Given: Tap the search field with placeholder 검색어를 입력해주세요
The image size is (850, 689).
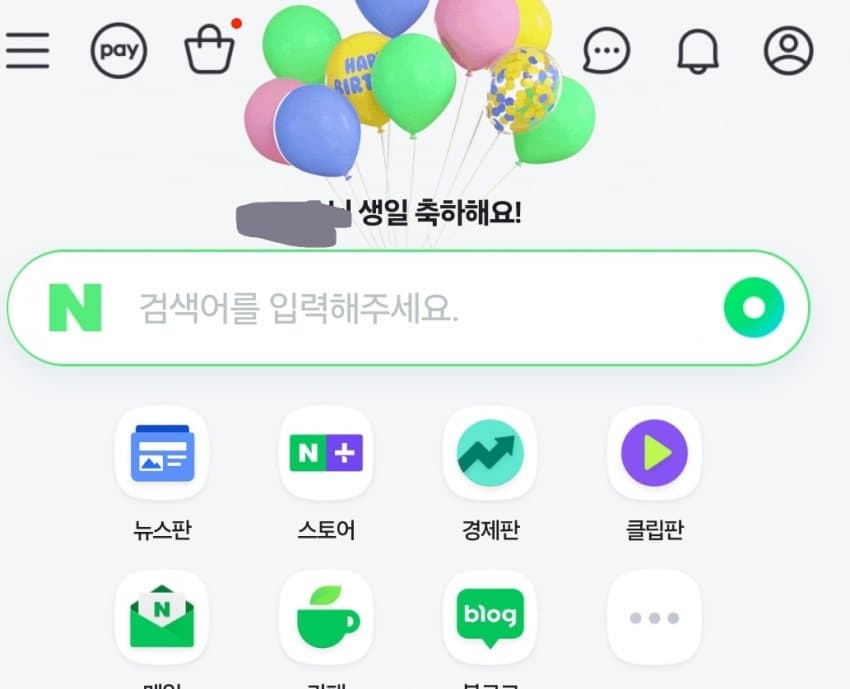Looking at the screenshot, I should click(x=400, y=308).
